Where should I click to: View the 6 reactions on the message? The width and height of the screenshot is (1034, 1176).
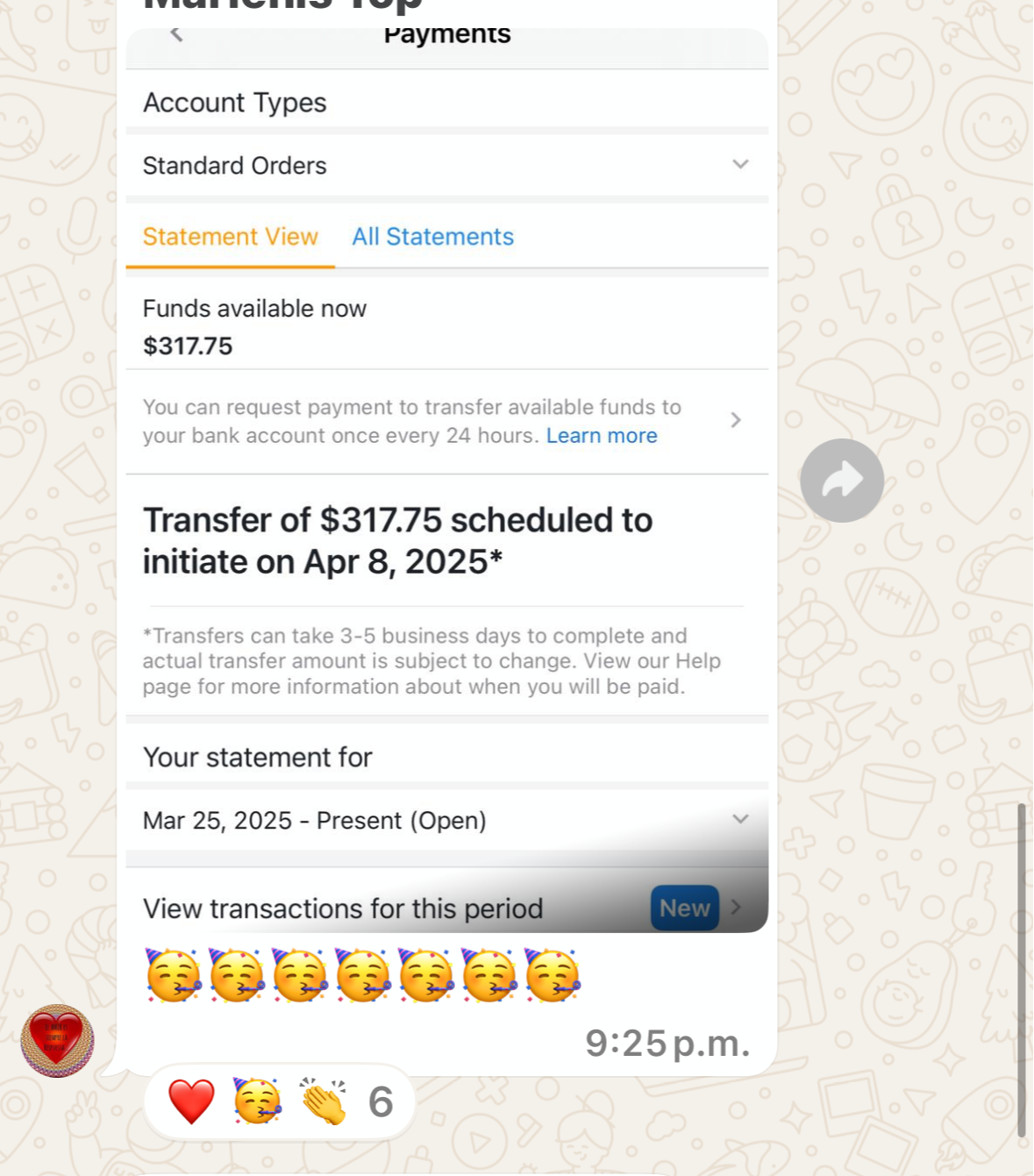[279, 1101]
